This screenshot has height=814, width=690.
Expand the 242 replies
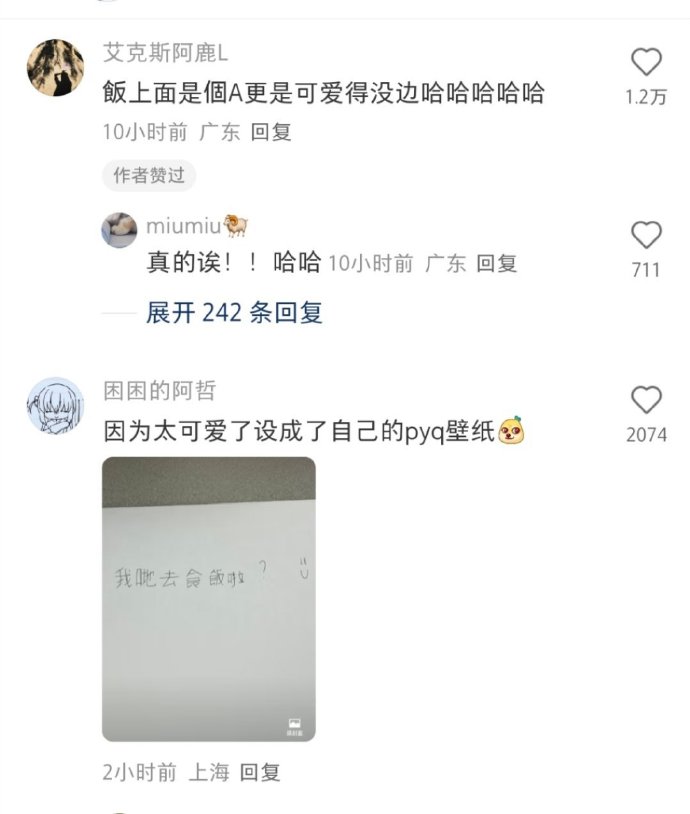point(234,313)
